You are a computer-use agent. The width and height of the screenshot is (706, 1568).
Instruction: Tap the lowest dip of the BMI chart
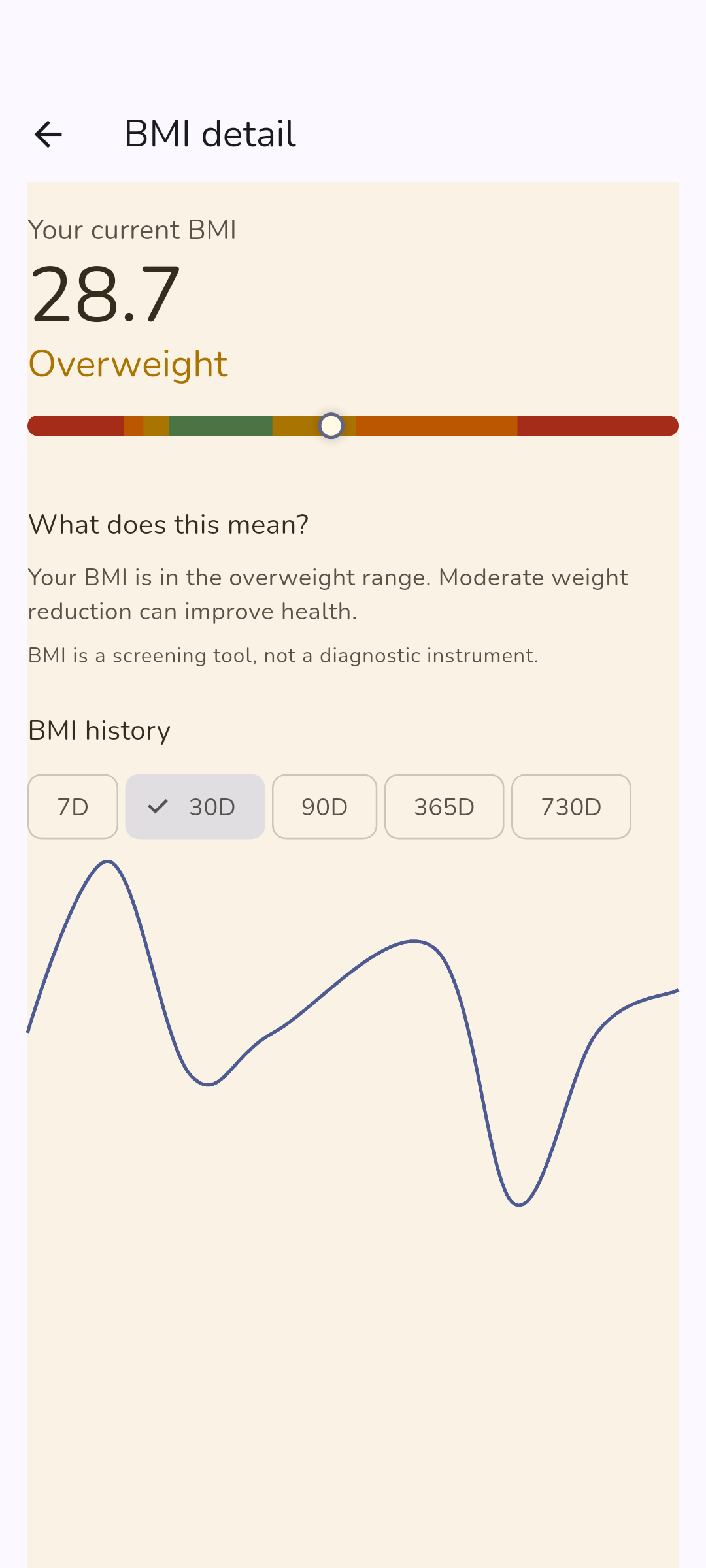coord(518,1205)
